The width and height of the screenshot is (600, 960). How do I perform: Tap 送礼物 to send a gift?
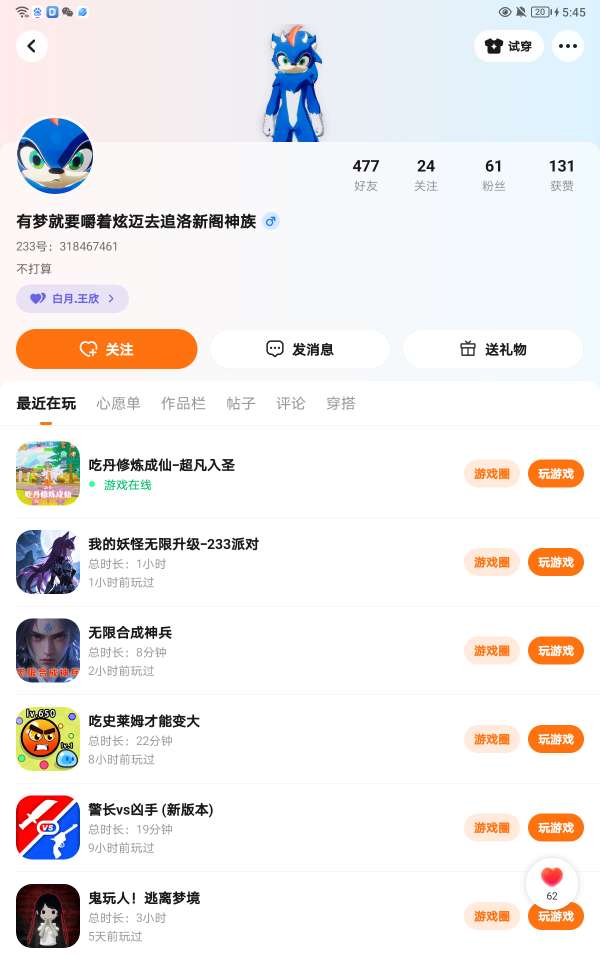(x=493, y=349)
